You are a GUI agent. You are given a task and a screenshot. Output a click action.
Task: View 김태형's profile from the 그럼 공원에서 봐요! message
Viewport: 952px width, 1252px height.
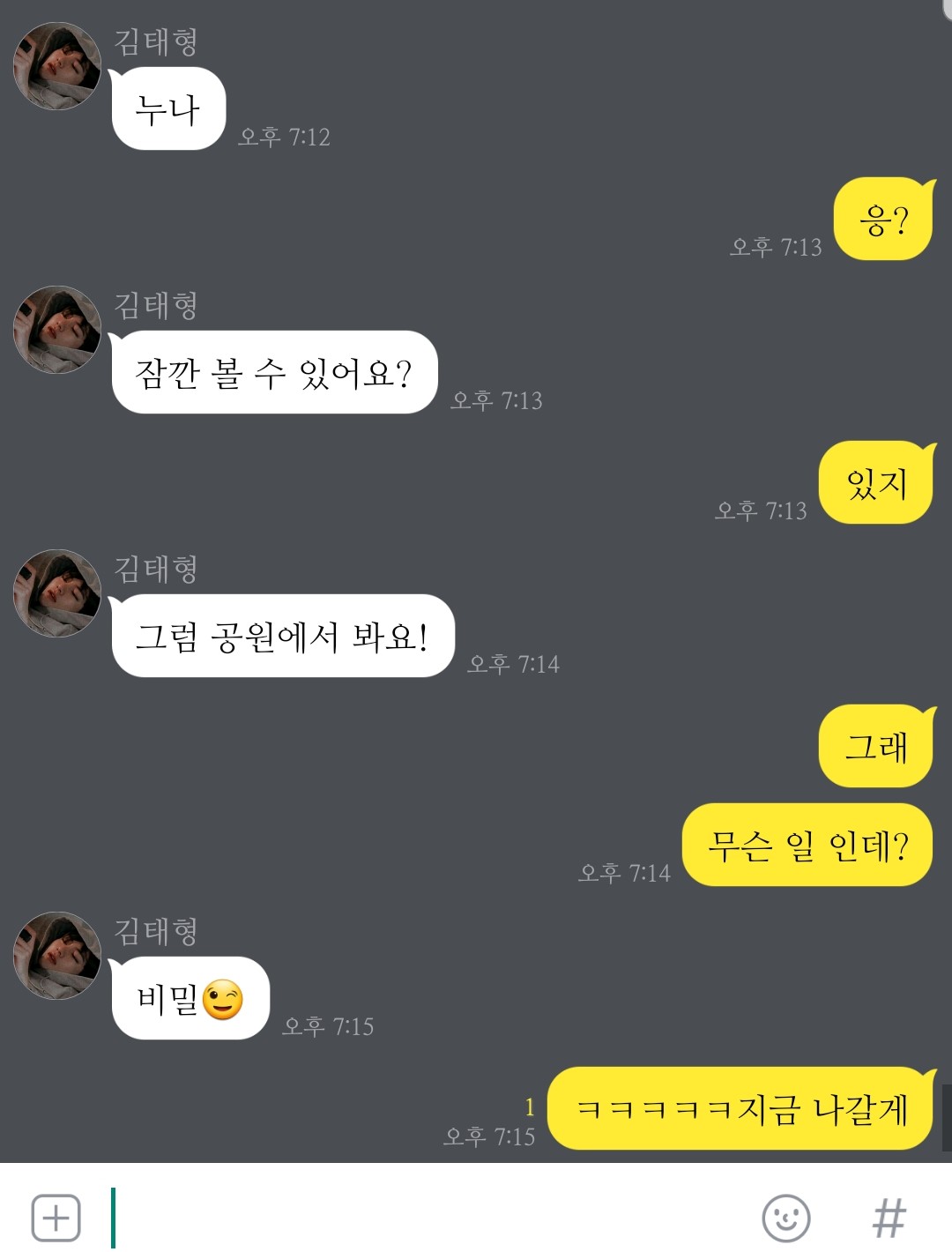pyautogui.click(x=57, y=593)
